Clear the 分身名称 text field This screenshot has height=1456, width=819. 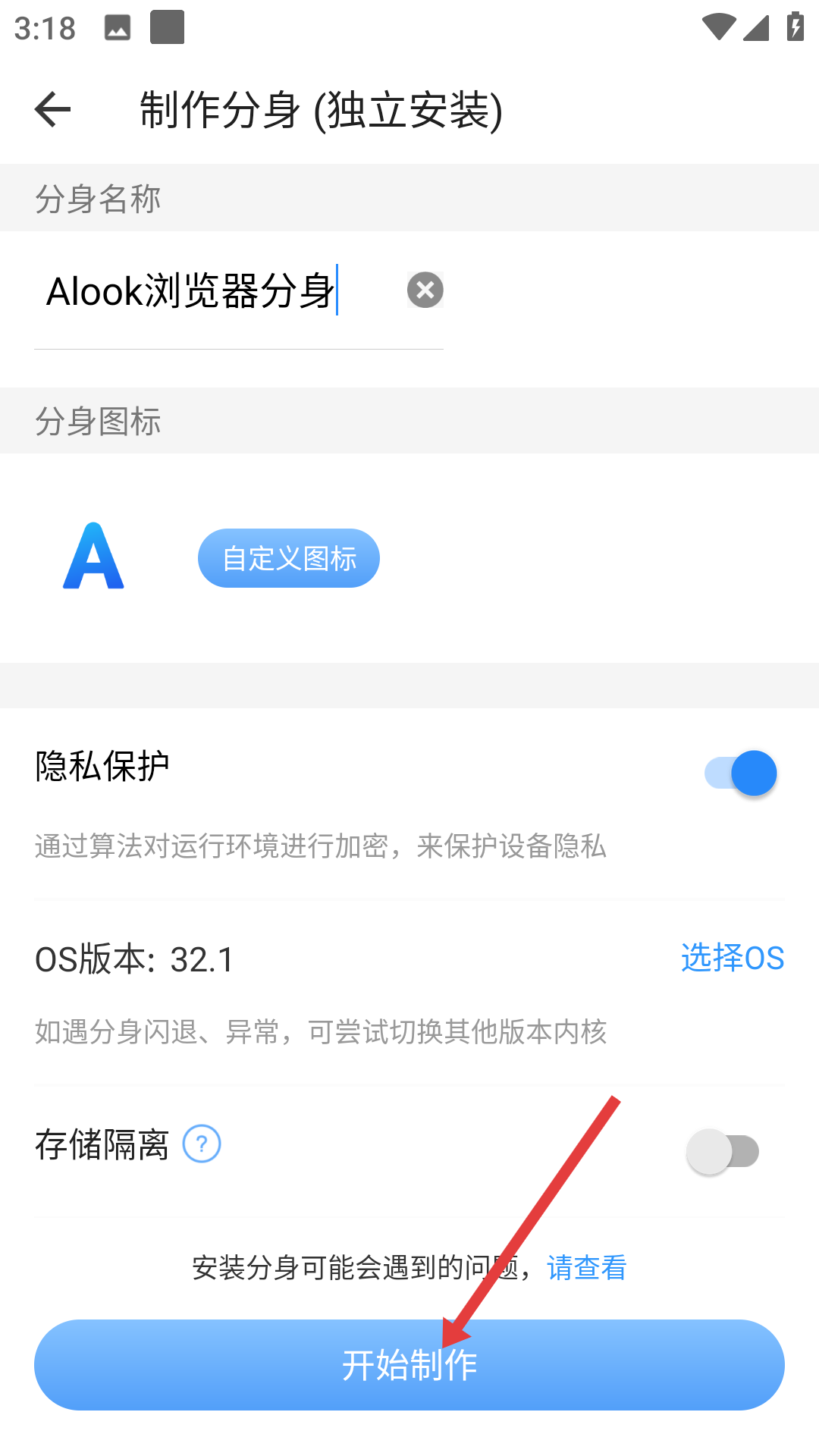click(425, 290)
